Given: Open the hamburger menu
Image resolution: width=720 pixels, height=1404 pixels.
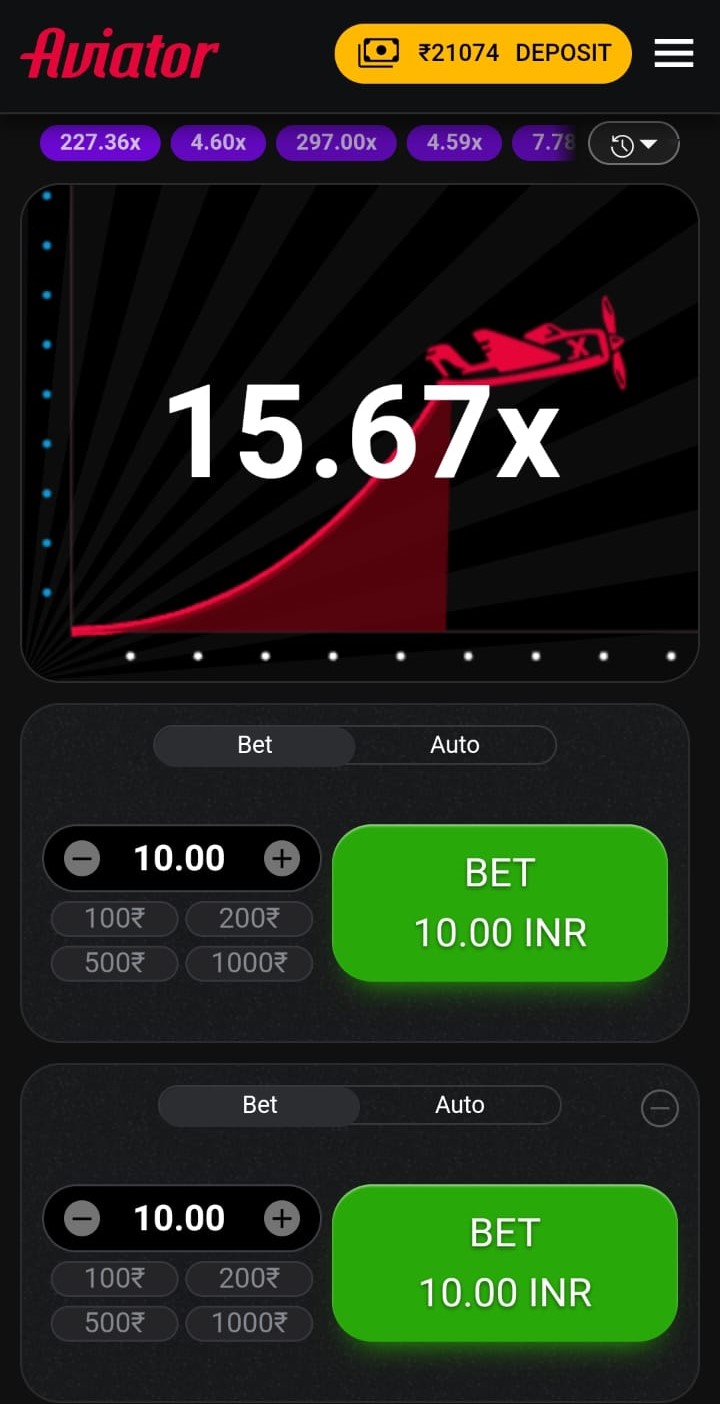Looking at the screenshot, I should tap(673, 53).
